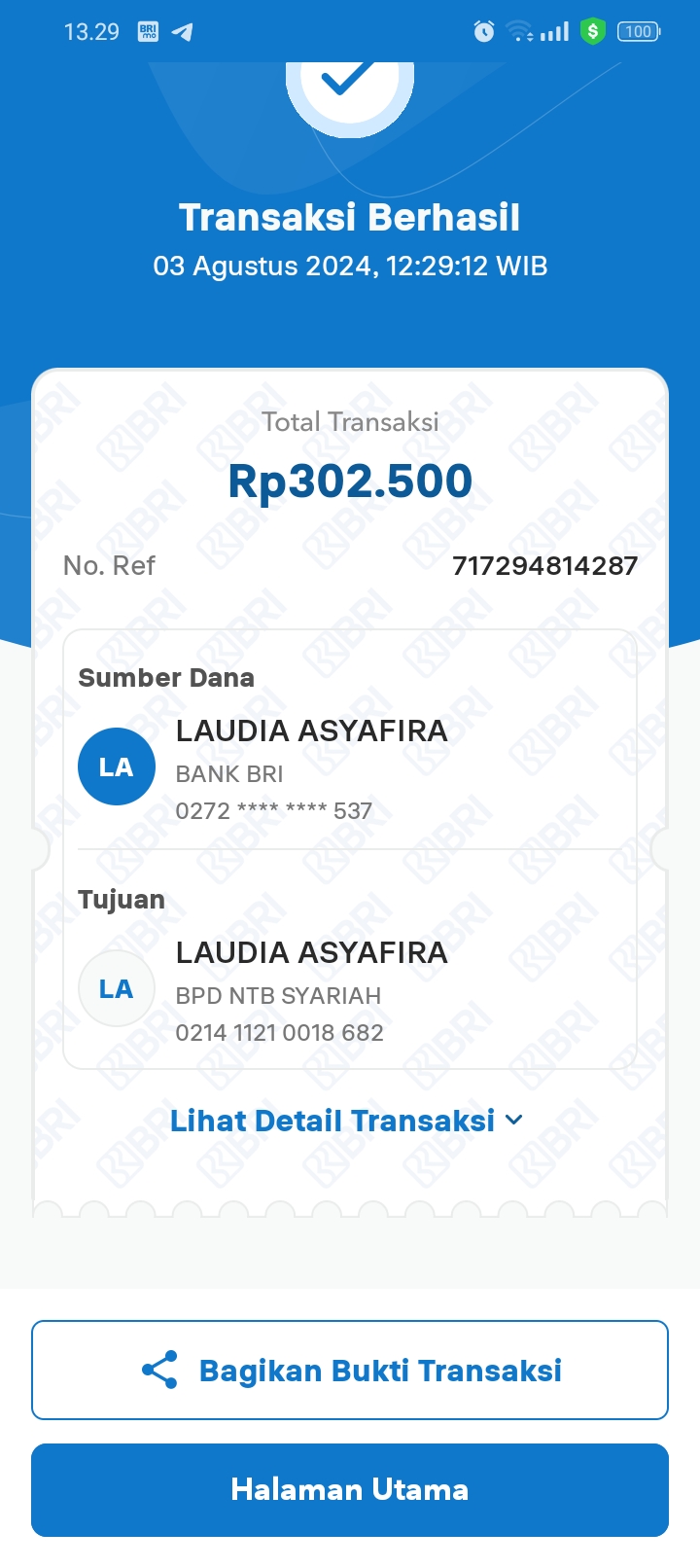
Task: Expand Lihat Detail Transaksi
Action: [x=347, y=1121]
